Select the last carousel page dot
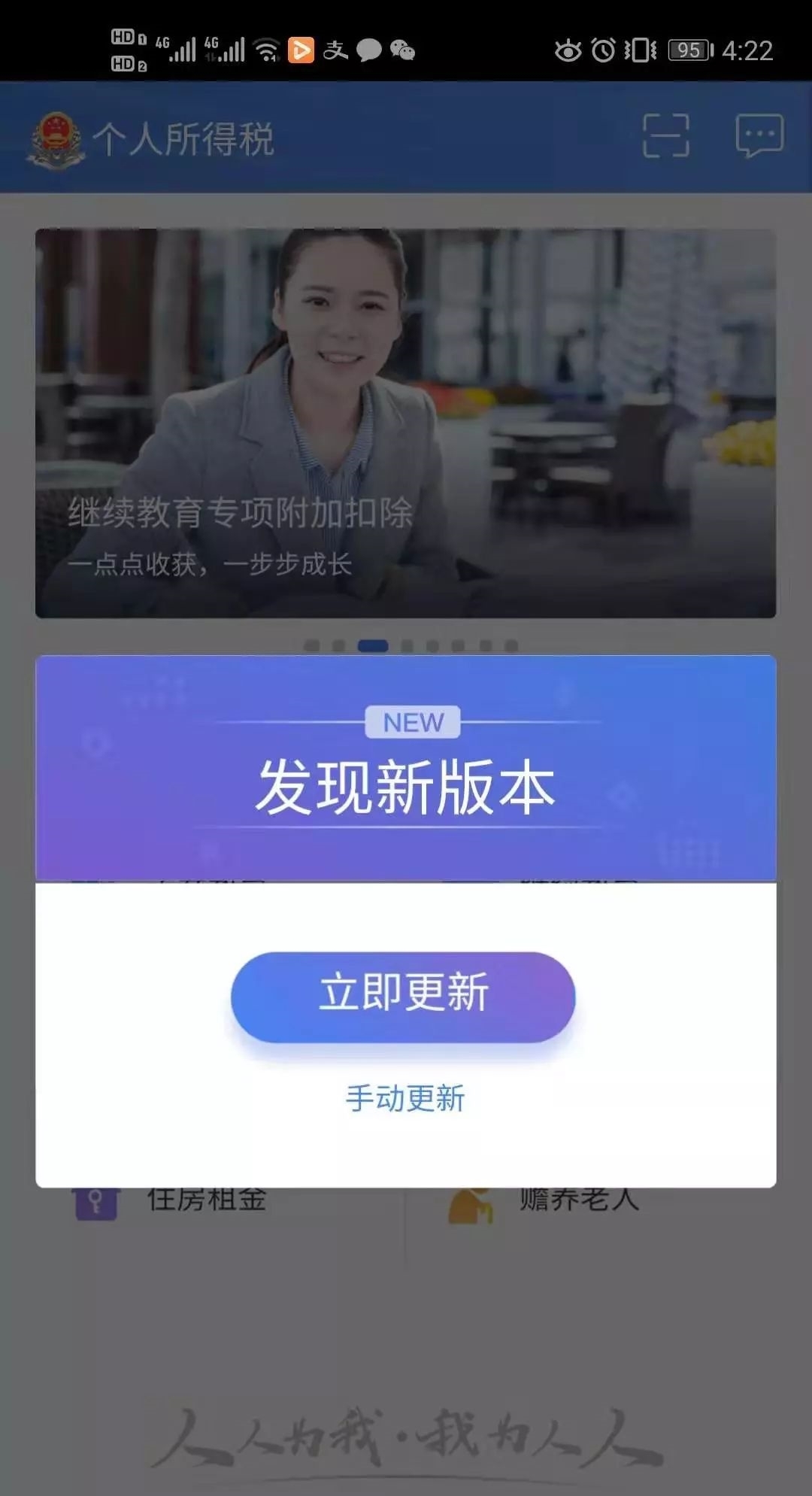 click(x=510, y=644)
